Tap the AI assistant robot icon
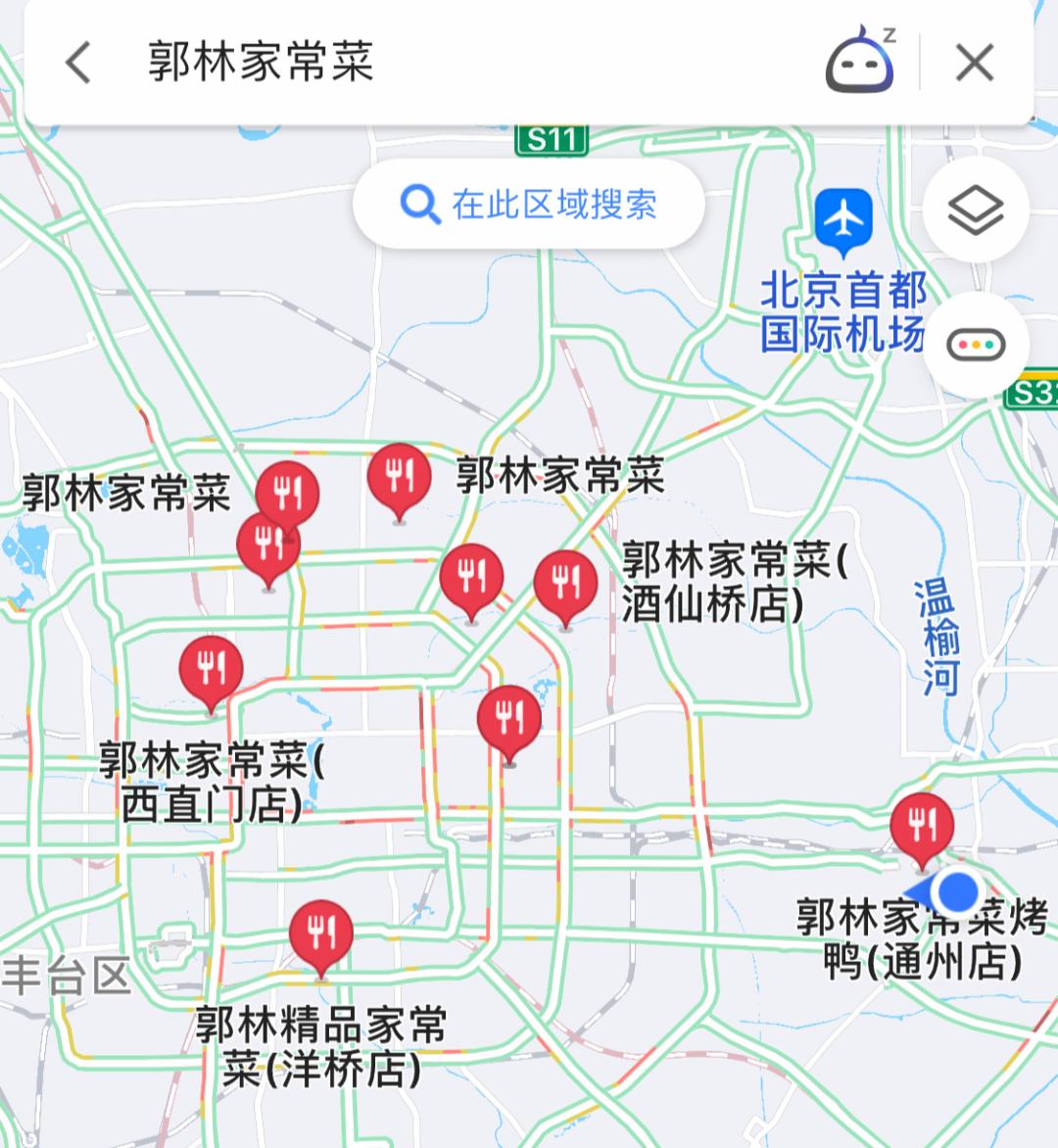Image resolution: width=1058 pixels, height=1148 pixels. (x=860, y=61)
